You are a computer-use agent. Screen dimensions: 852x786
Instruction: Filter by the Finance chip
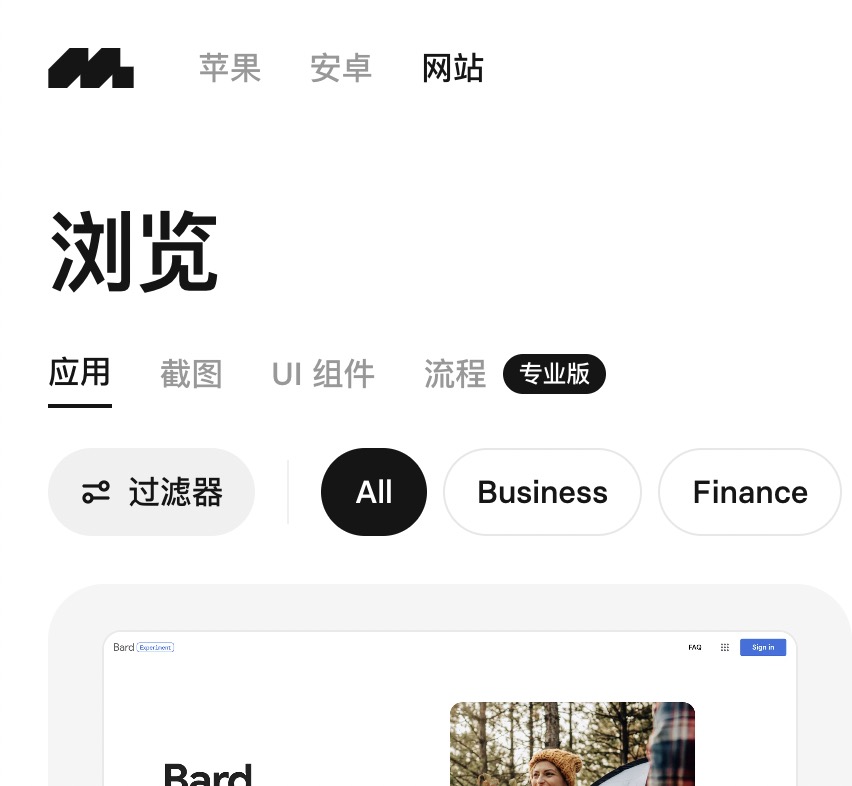pyautogui.click(x=749, y=492)
